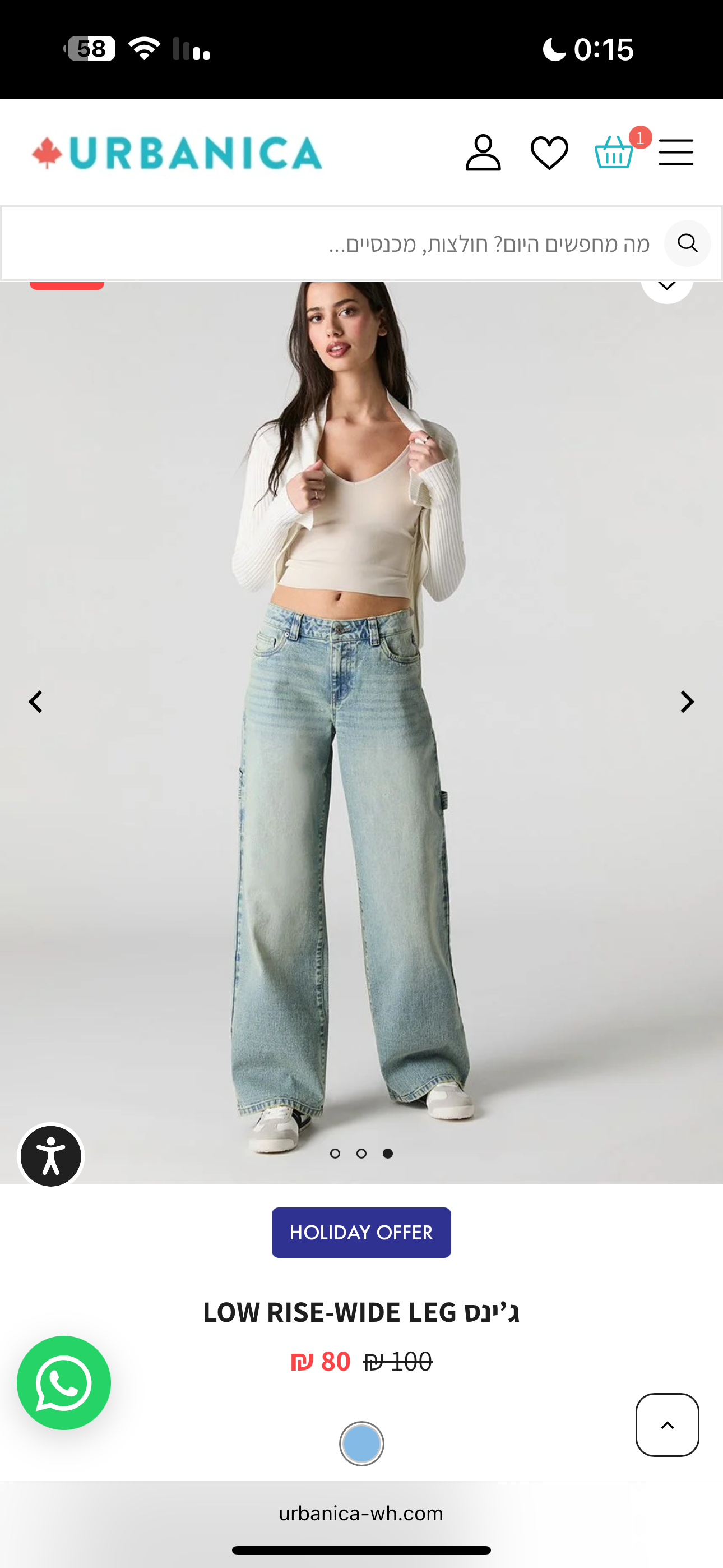Image resolution: width=723 pixels, height=1568 pixels.
Task: Go to the Urbanica home logo
Action: pyautogui.click(x=177, y=152)
